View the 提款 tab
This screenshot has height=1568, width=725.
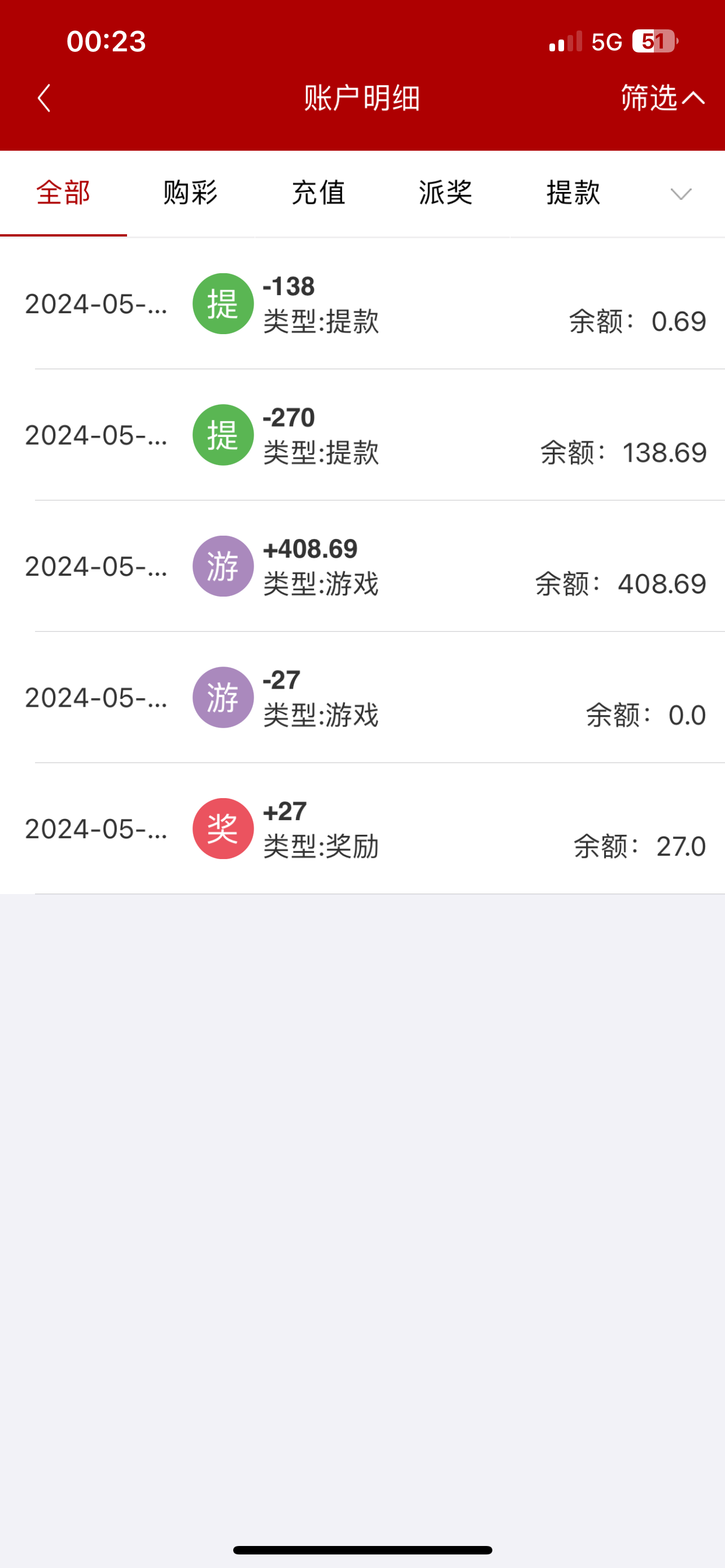[x=574, y=193]
